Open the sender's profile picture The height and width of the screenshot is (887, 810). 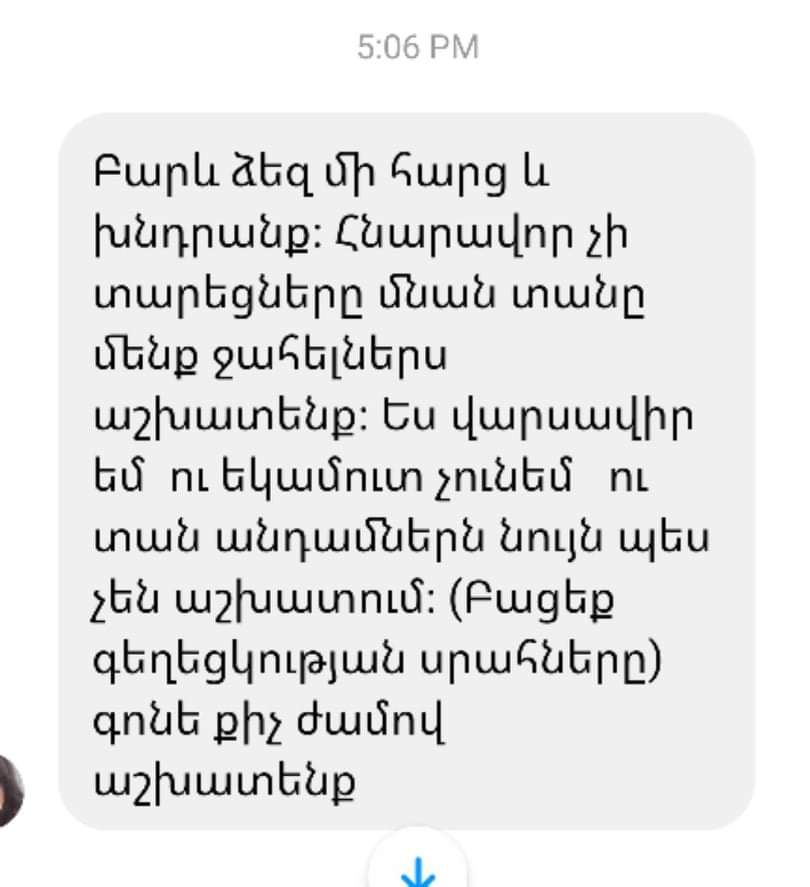[10, 788]
